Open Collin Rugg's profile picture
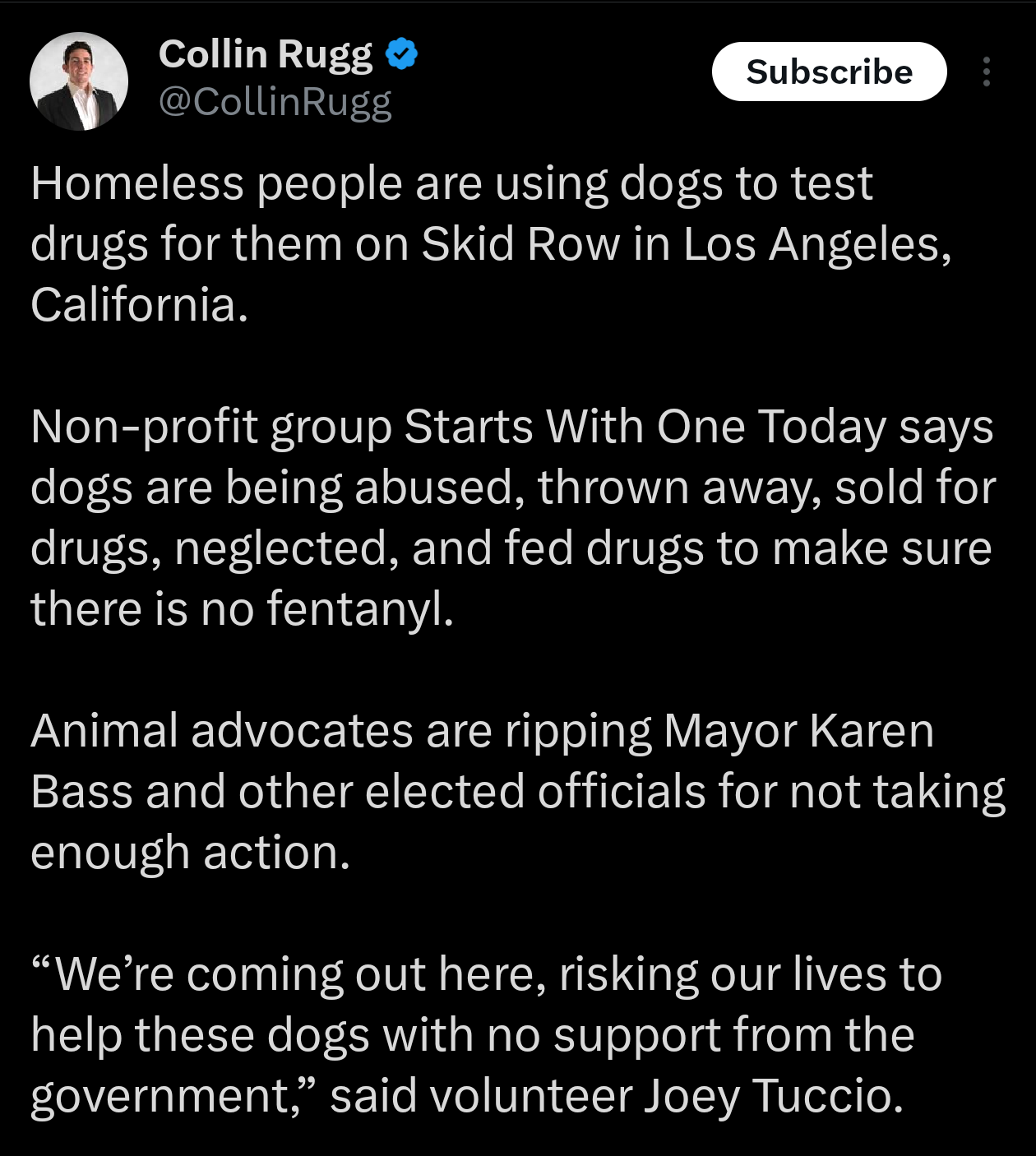 point(79,81)
